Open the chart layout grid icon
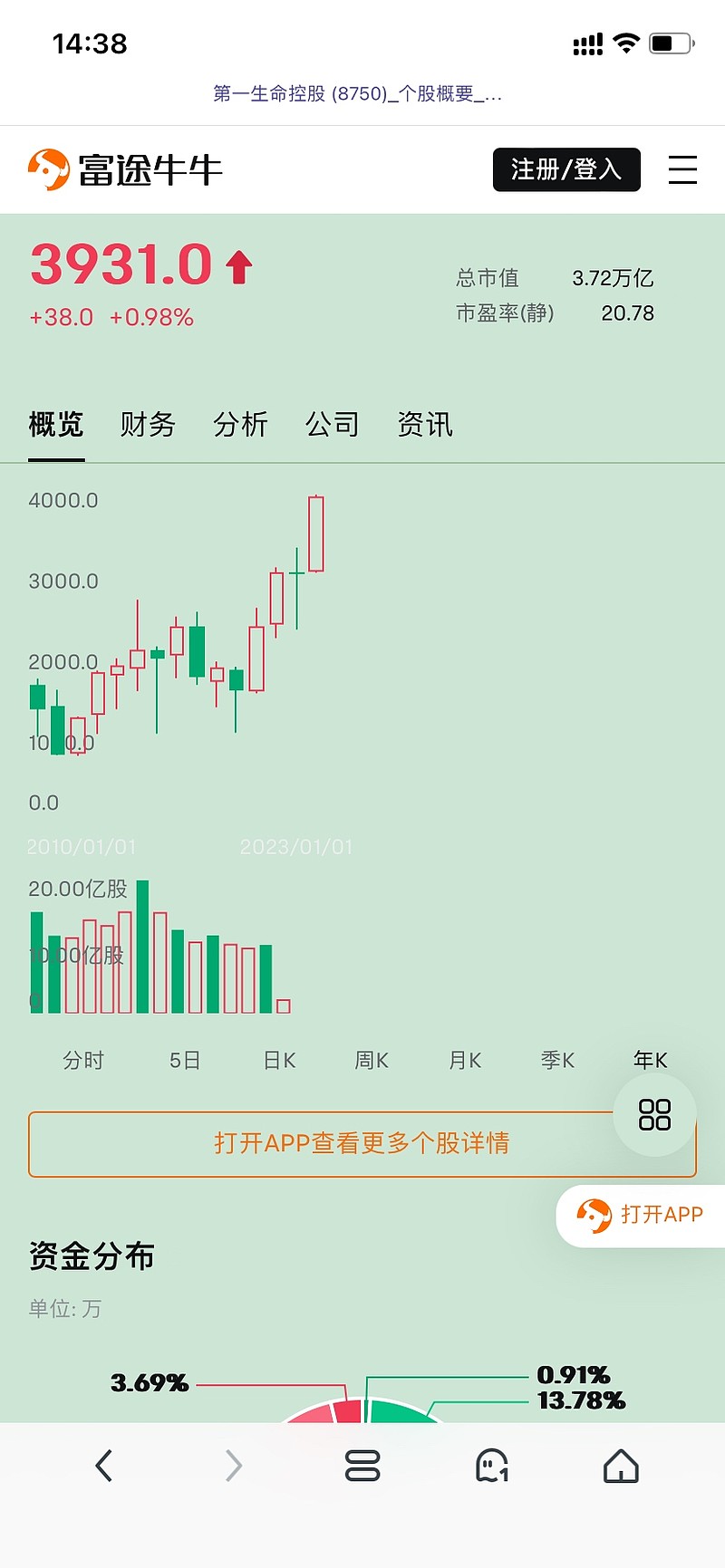The height and width of the screenshot is (1568, 725). pyautogui.click(x=654, y=1115)
